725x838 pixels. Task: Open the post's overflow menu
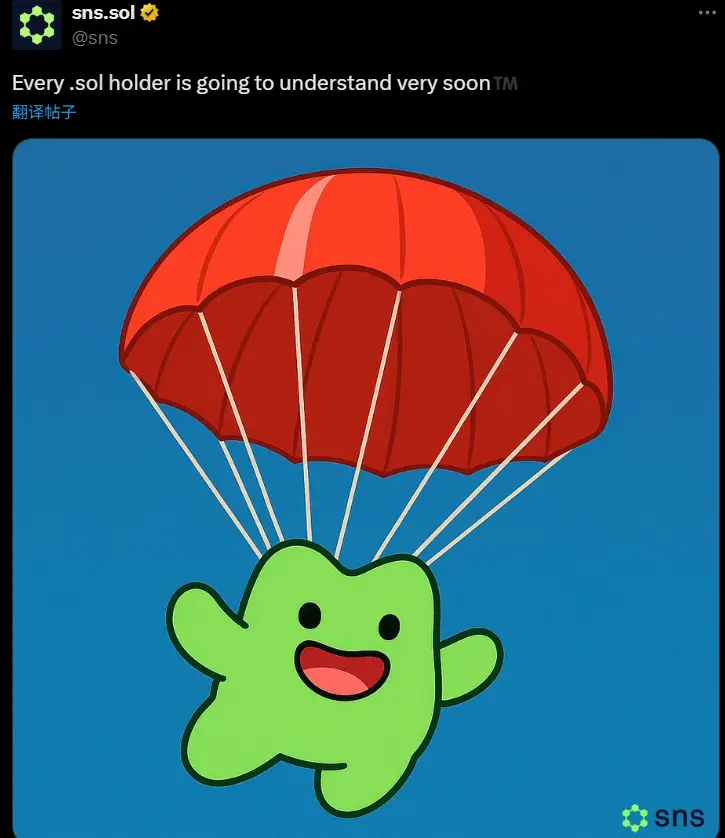pyautogui.click(x=708, y=13)
